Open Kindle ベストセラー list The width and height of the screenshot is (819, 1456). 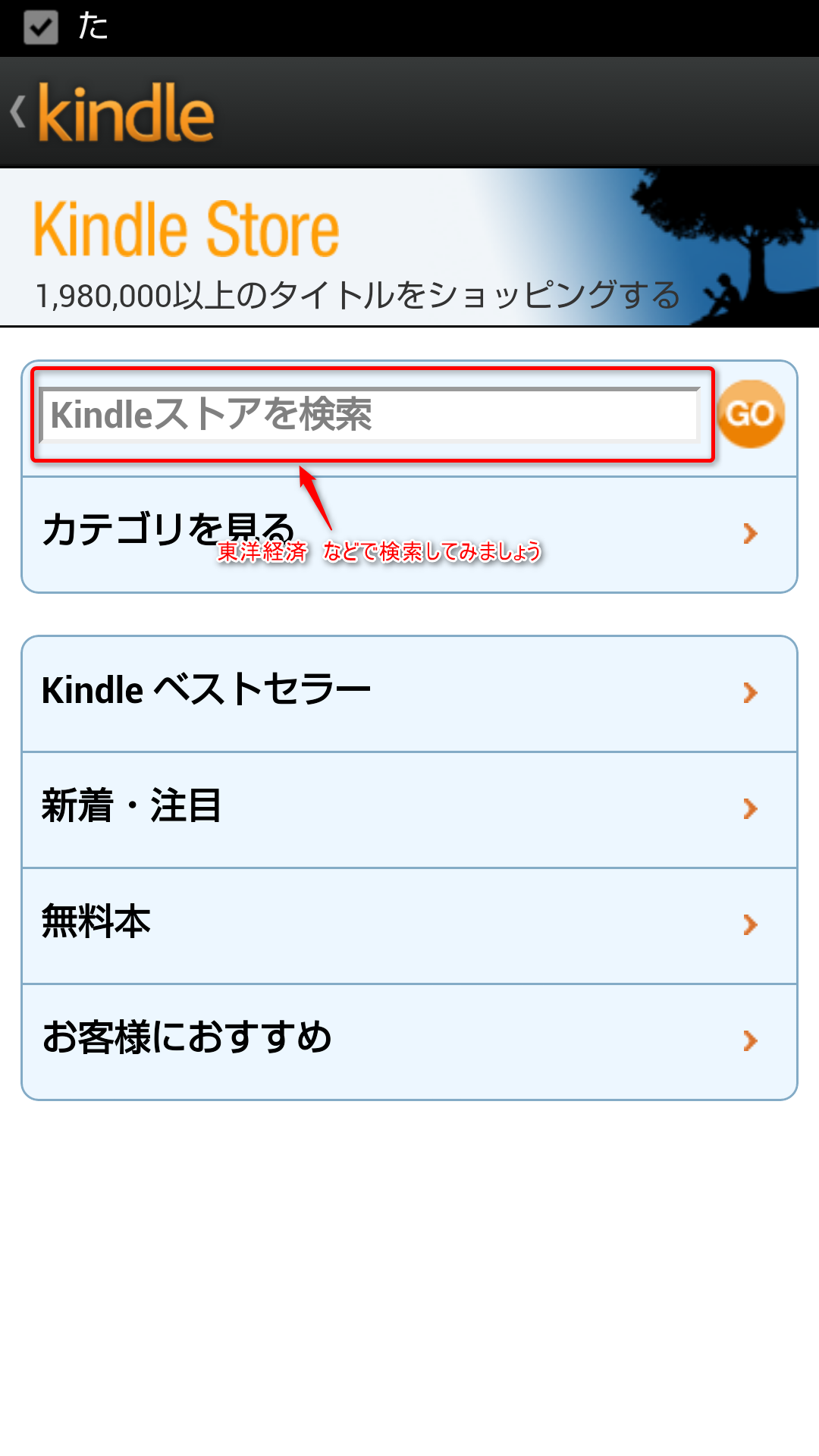click(409, 693)
